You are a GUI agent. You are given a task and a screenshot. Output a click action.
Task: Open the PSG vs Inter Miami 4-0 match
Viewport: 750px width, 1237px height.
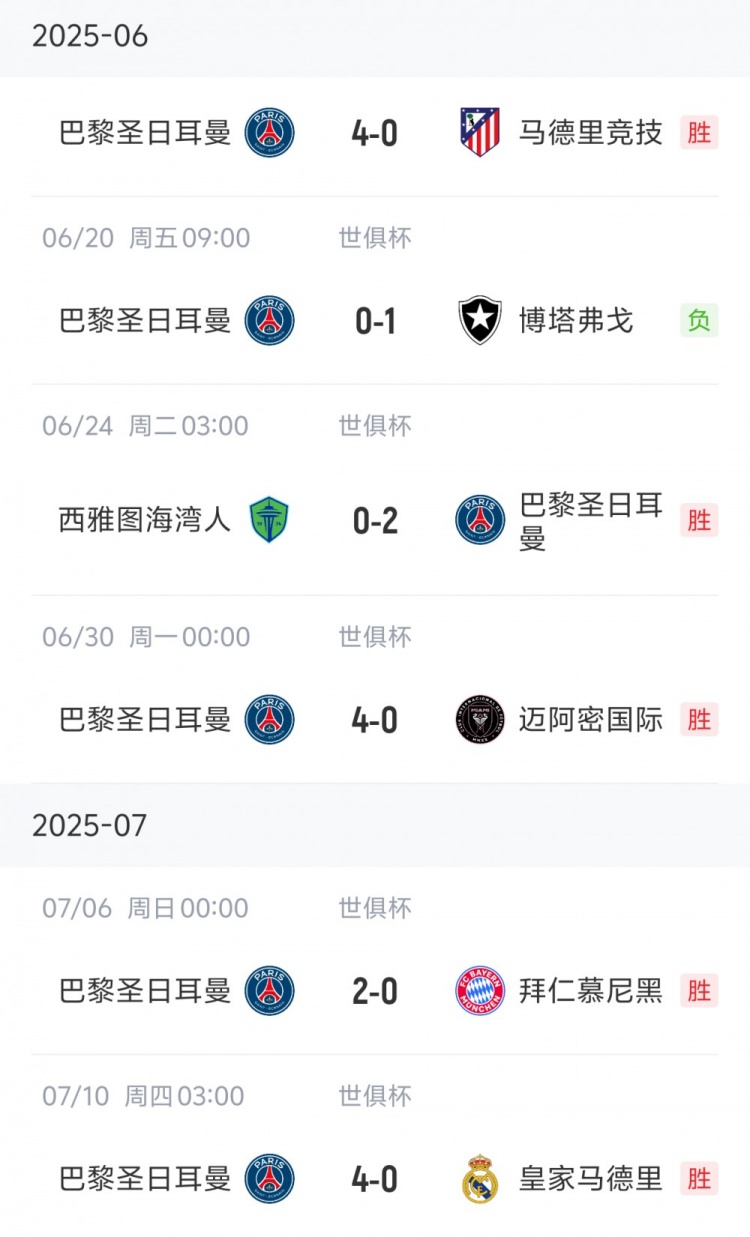coord(375,720)
